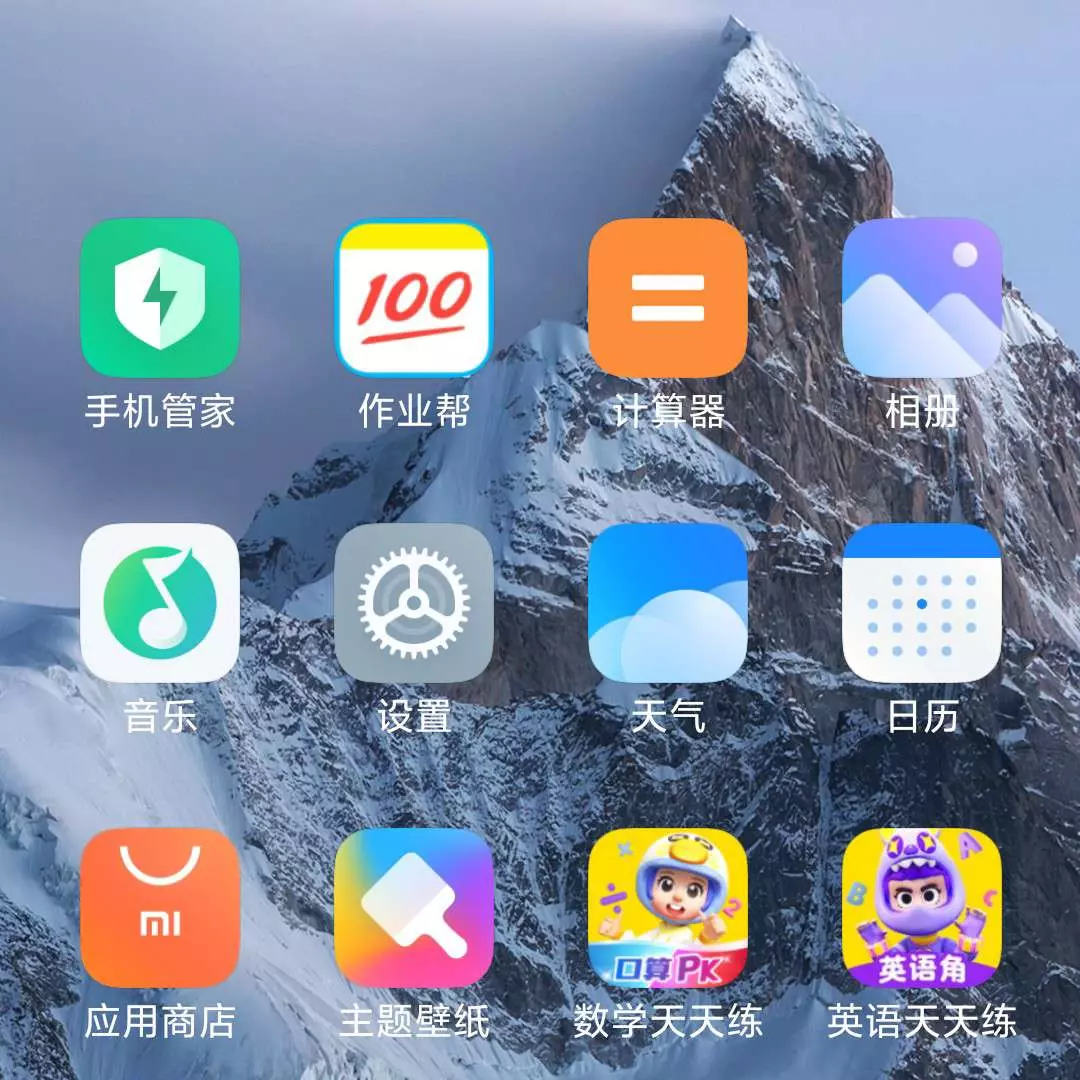Open the 手机管家 security app
1080x1080 pixels.
point(160,298)
